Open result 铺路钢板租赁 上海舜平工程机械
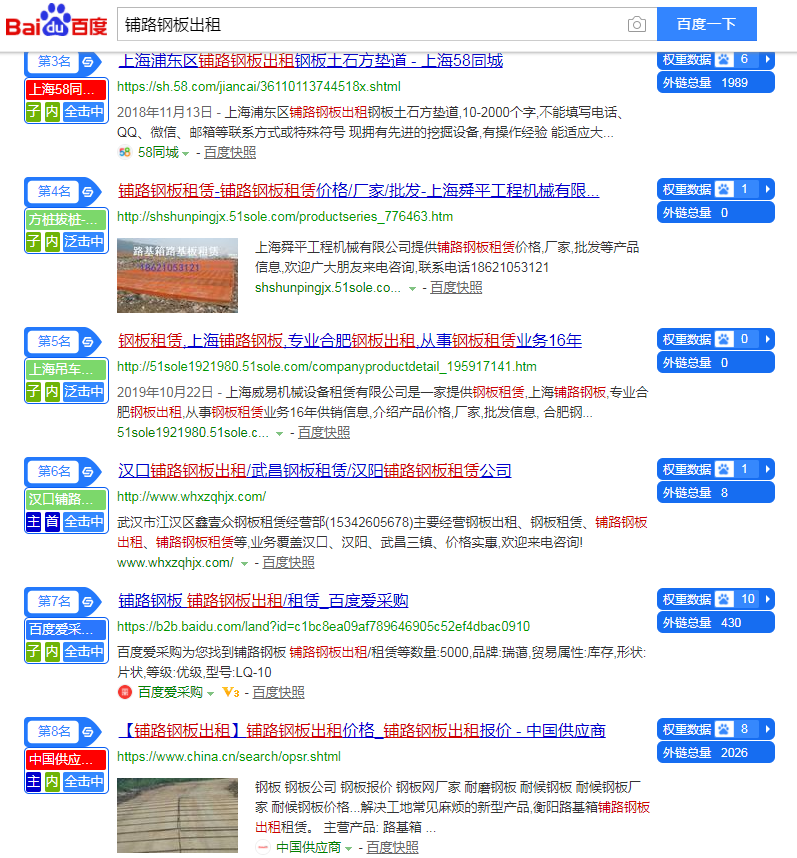Viewport: 797px width, 858px height. [x=358, y=190]
